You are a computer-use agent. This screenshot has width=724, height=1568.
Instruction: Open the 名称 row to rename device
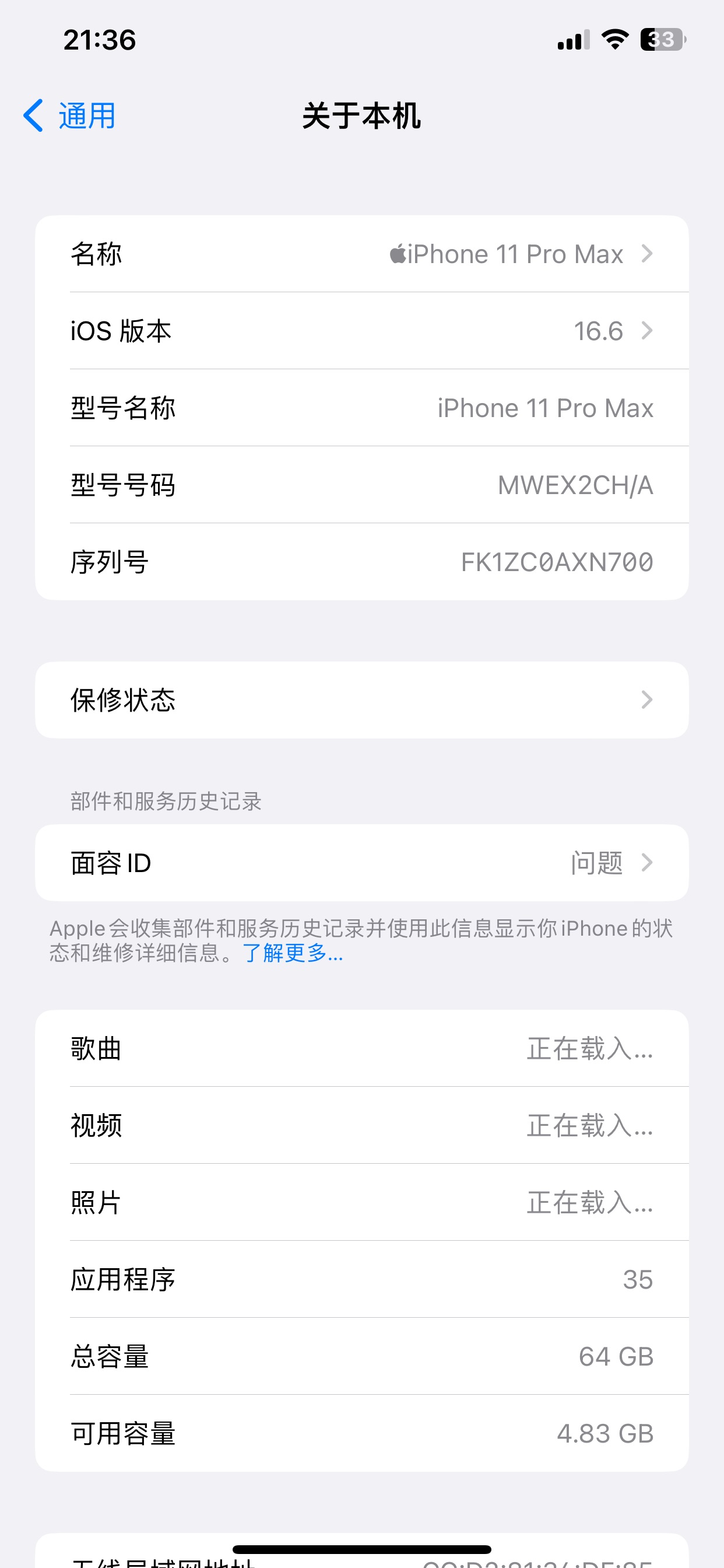(361, 254)
